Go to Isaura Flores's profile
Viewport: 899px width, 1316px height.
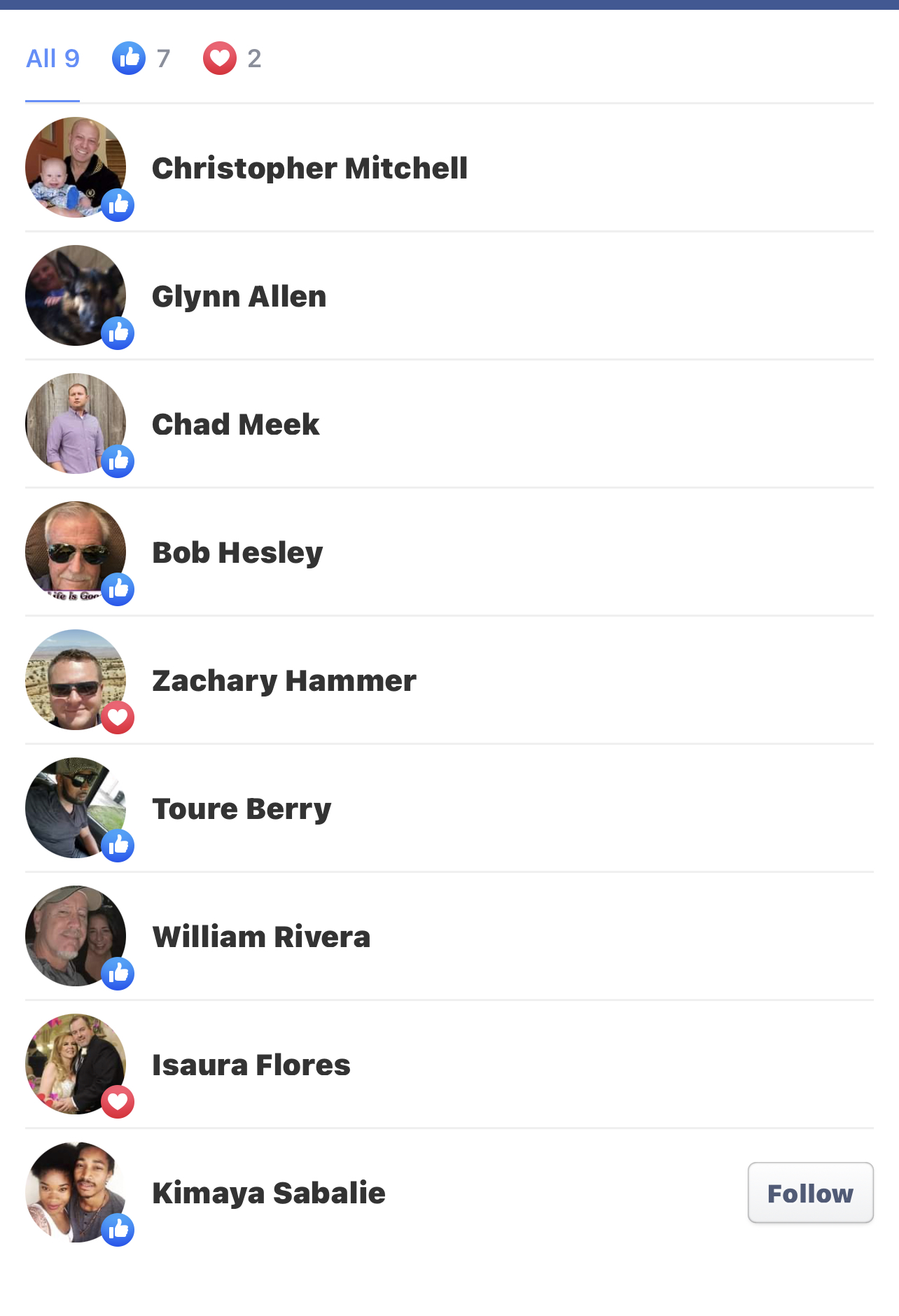click(x=251, y=1065)
